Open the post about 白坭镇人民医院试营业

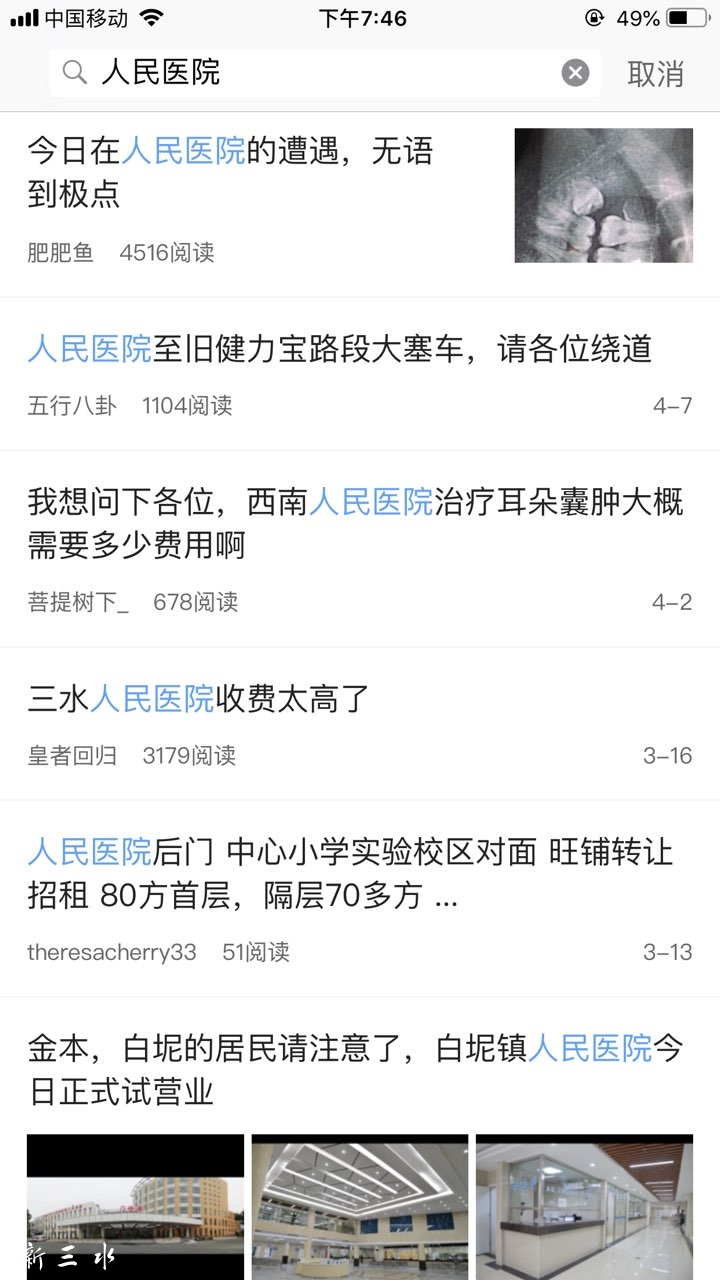(355, 1070)
